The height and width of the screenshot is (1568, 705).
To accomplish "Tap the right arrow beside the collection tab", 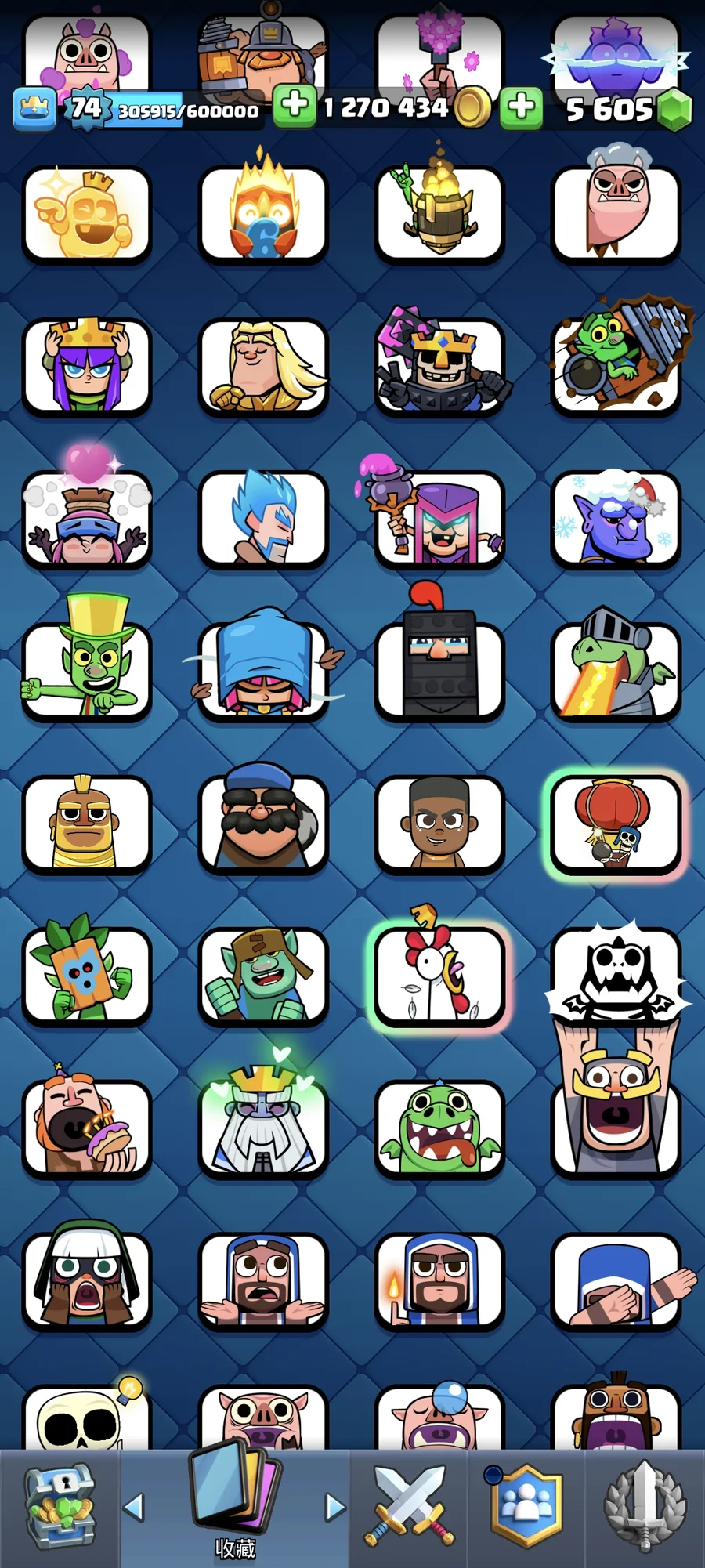I will coord(335,1507).
